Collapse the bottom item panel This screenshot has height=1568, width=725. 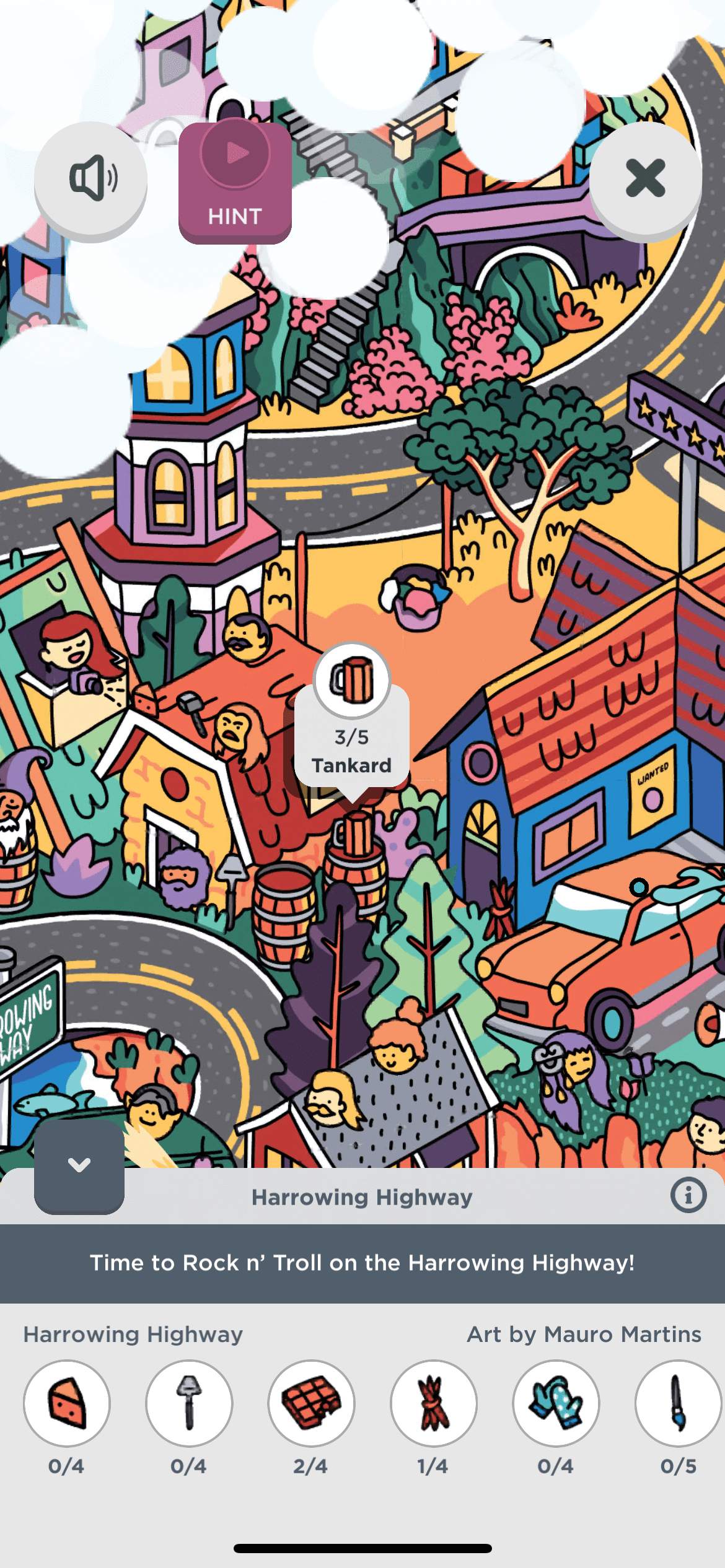pos(79,1165)
